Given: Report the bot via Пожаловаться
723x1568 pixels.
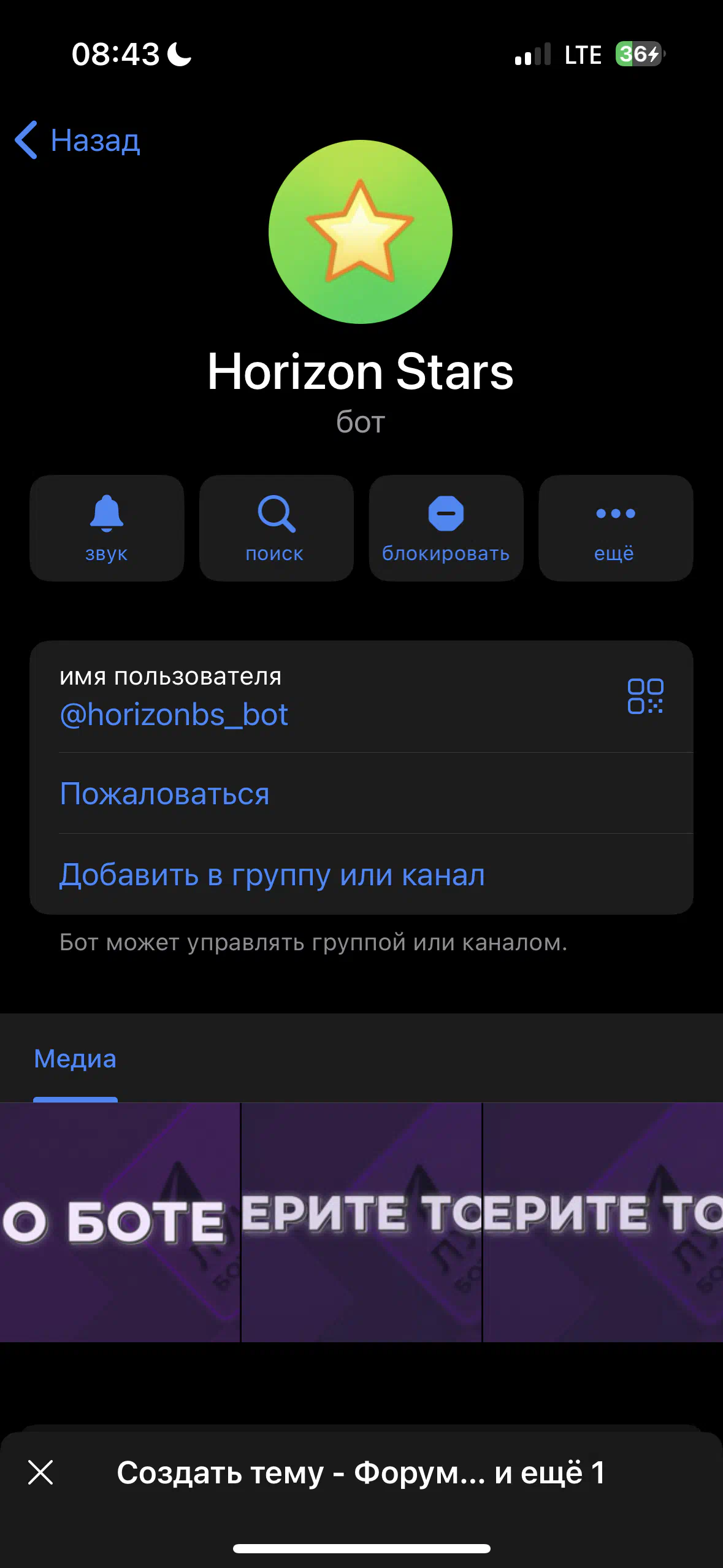Looking at the screenshot, I should (x=164, y=794).
